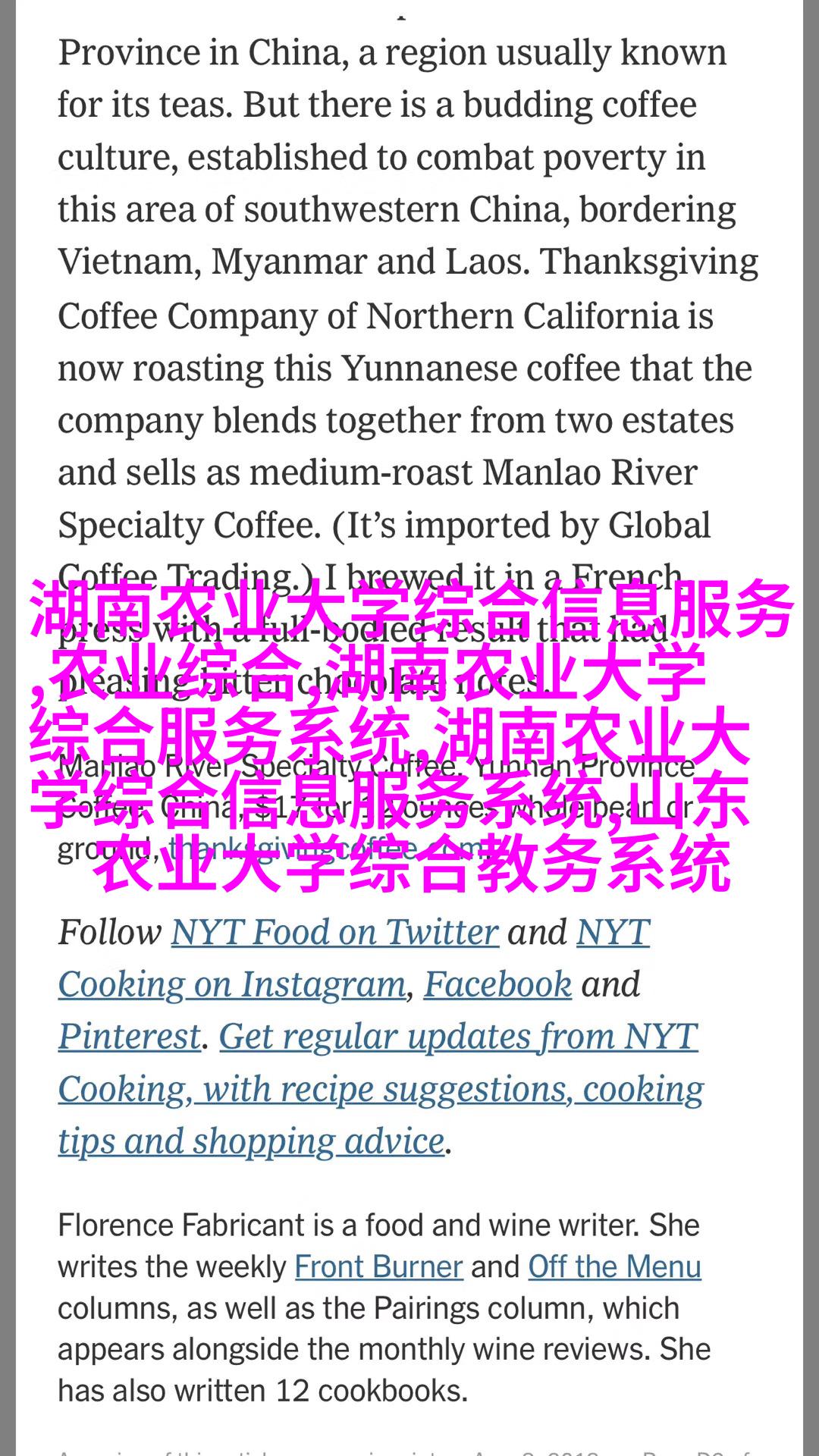Open the NYT Food on Twitter link
The width and height of the screenshot is (819, 1456).
click(x=334, y=932)
